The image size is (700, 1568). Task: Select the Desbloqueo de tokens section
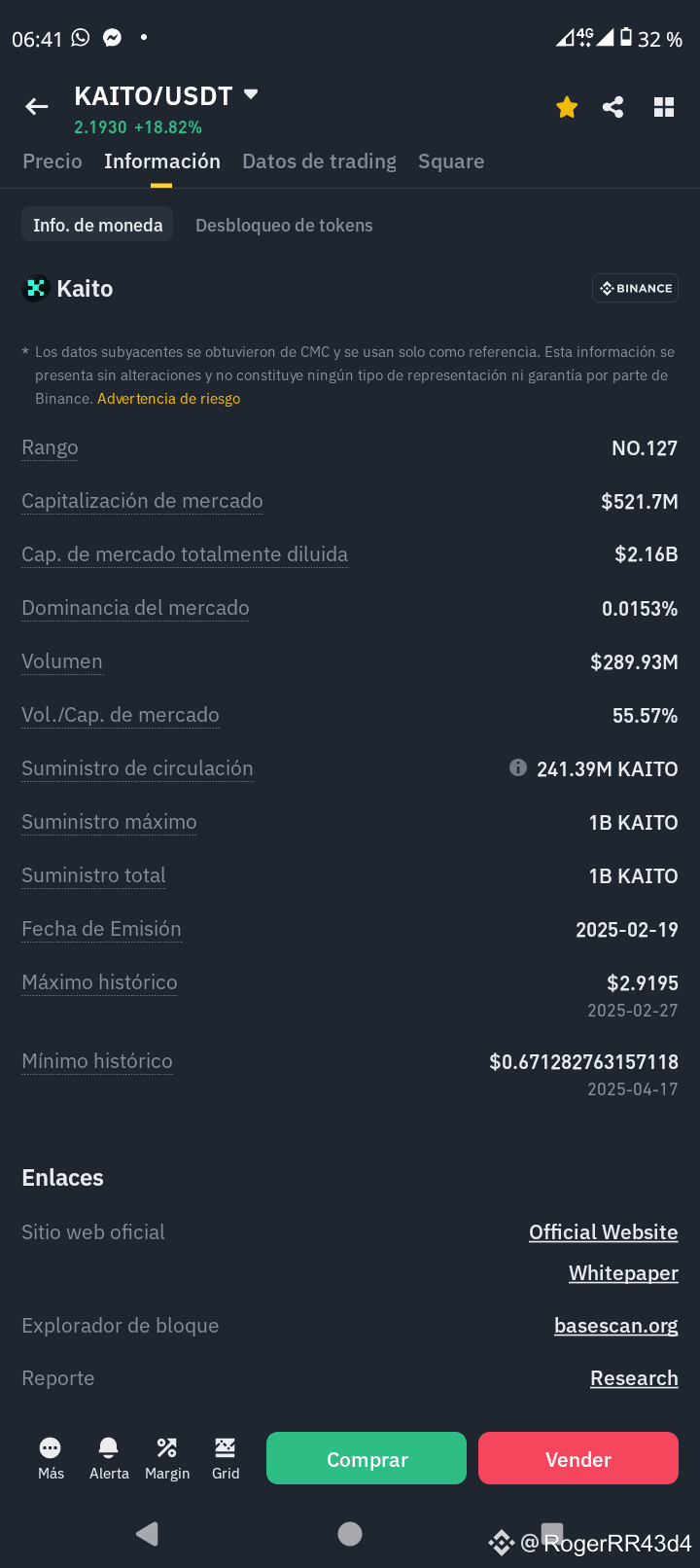click(284, 225)
